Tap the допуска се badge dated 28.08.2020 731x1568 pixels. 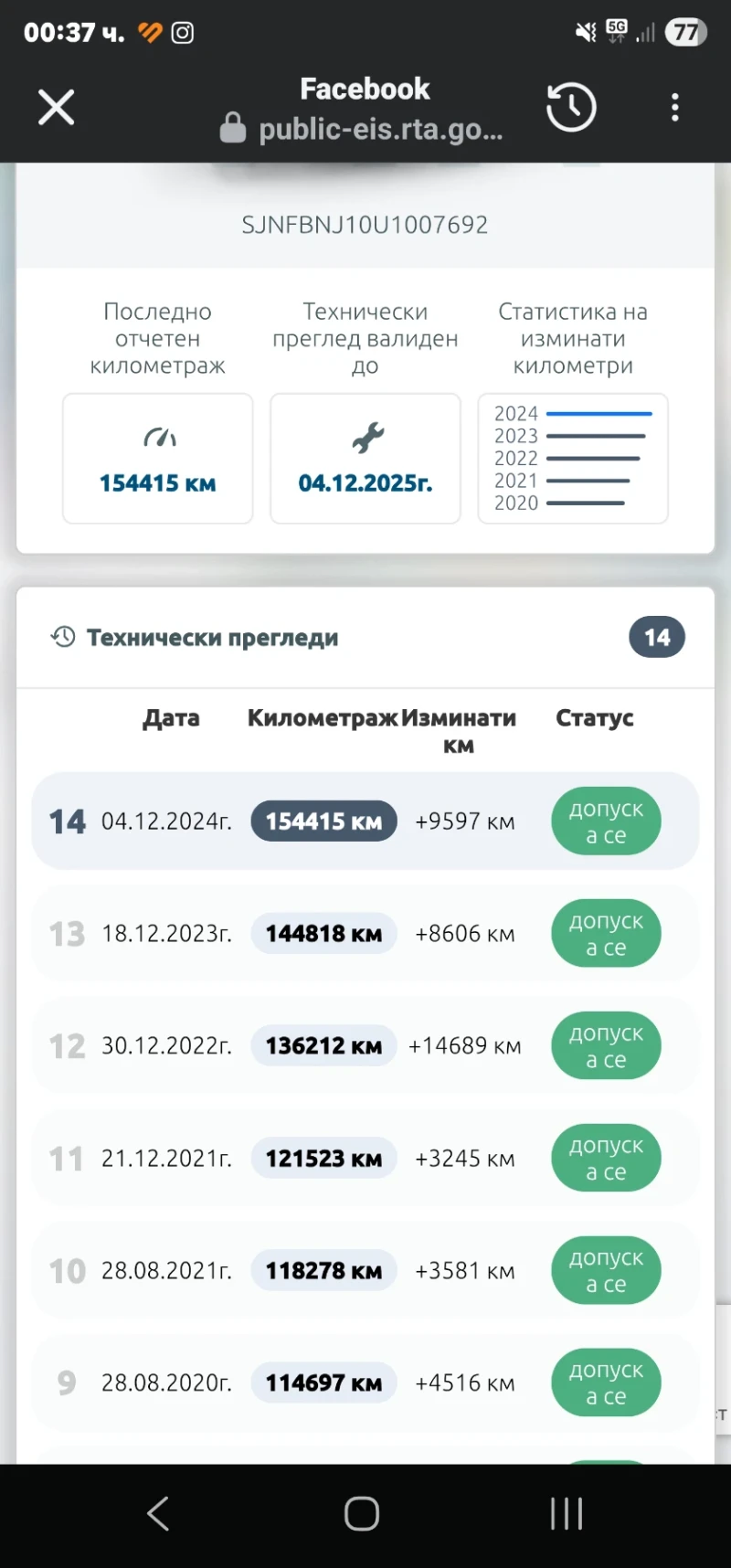(x=606, y=1383)
